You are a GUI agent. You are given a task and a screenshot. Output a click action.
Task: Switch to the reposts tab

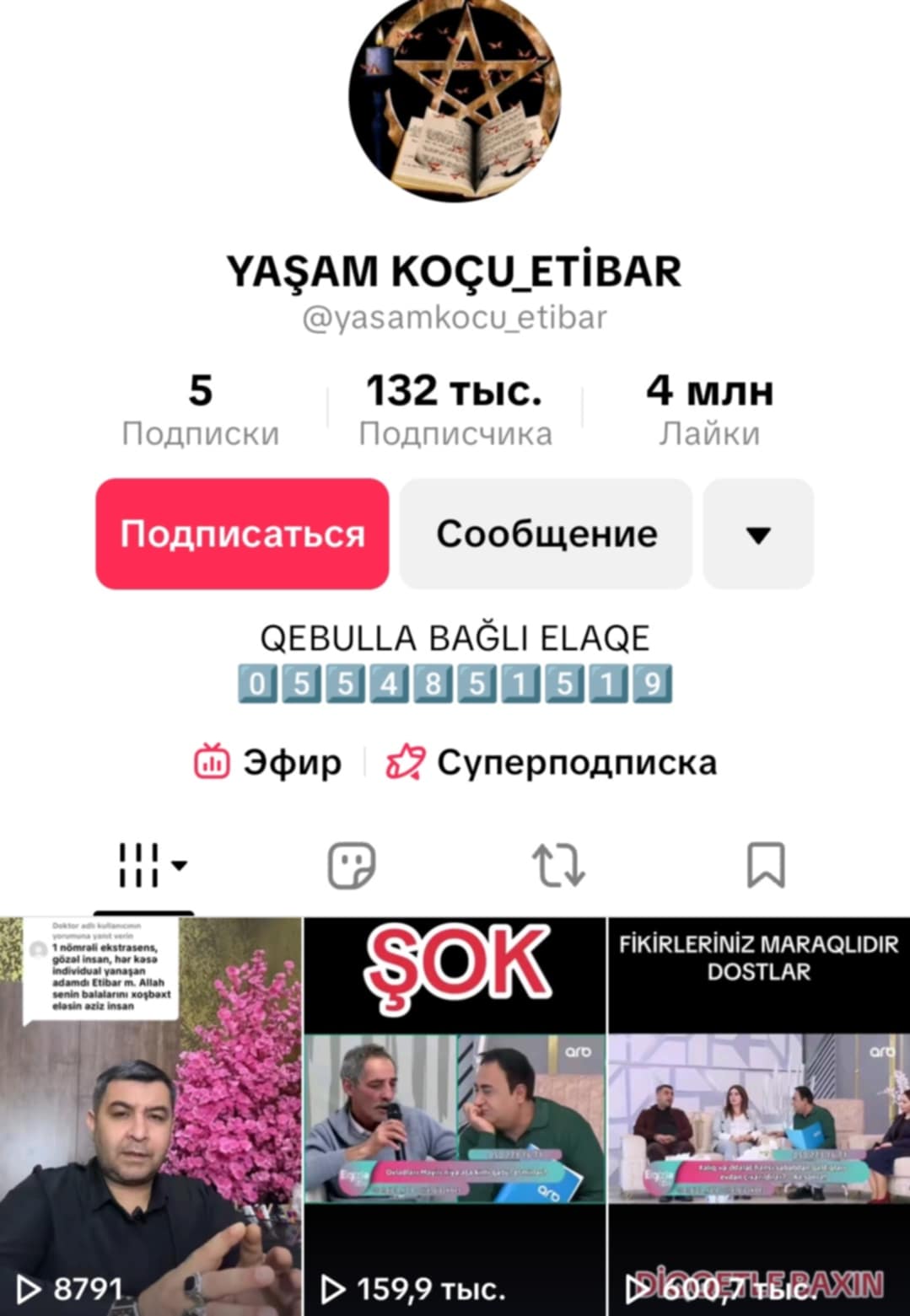pos(558,865)
